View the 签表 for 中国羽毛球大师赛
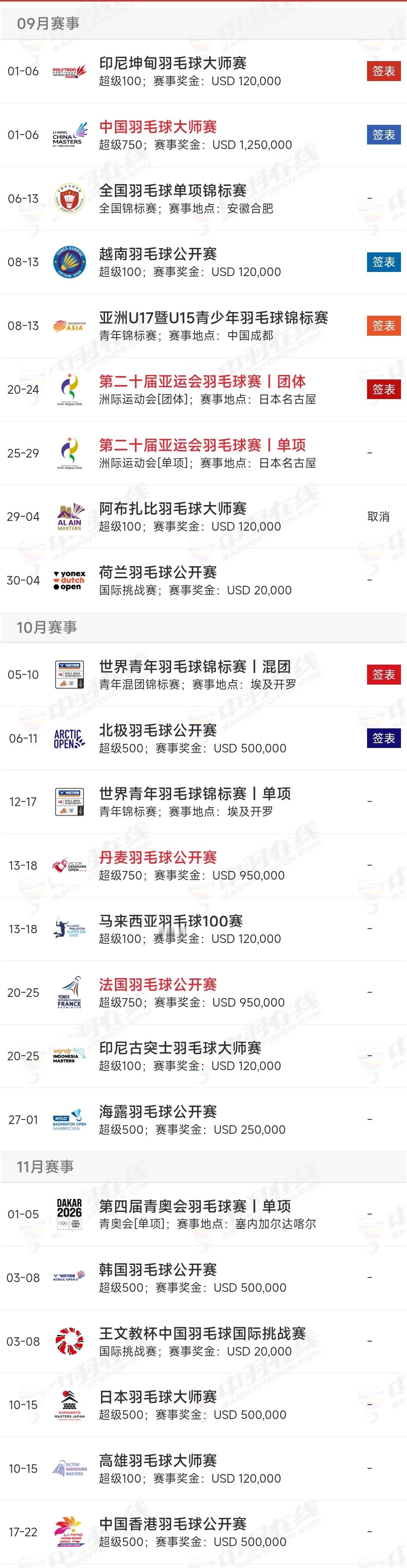The image size is (407, 1568). (x=383, y=135)
